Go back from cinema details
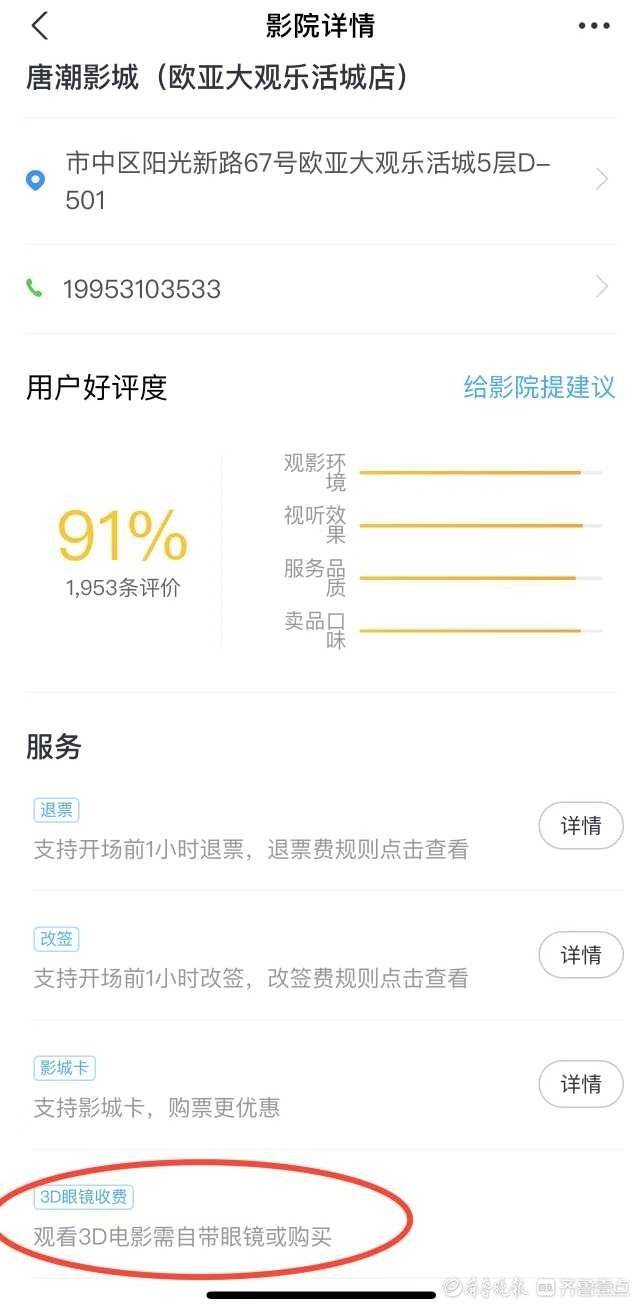The width and height of the screenshot is (642, 1311). coord(40,26)
